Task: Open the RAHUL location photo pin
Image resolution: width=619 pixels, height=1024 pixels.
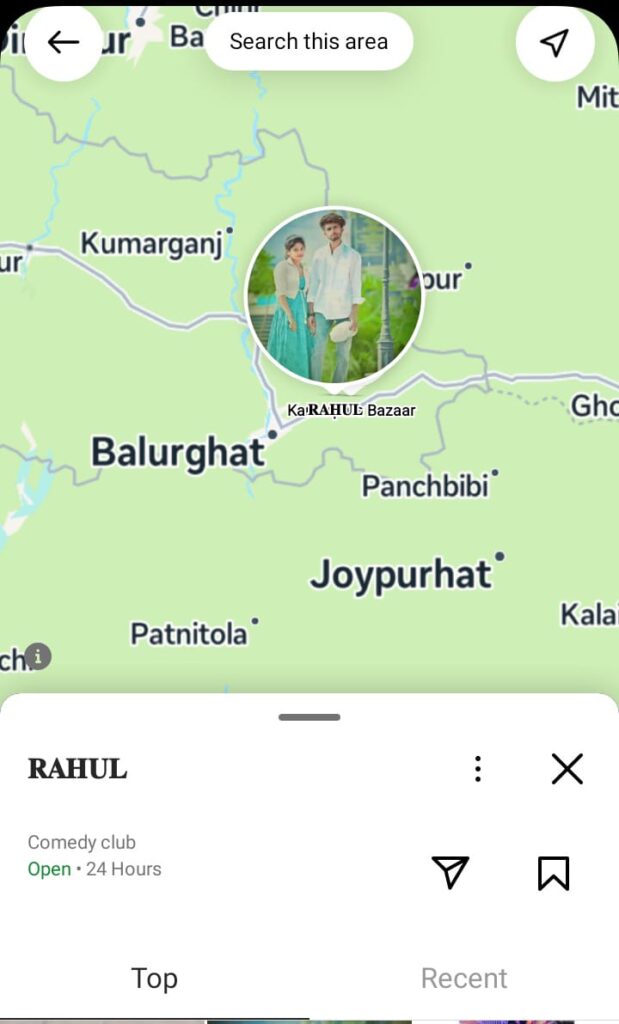Action: pos(334,296)
